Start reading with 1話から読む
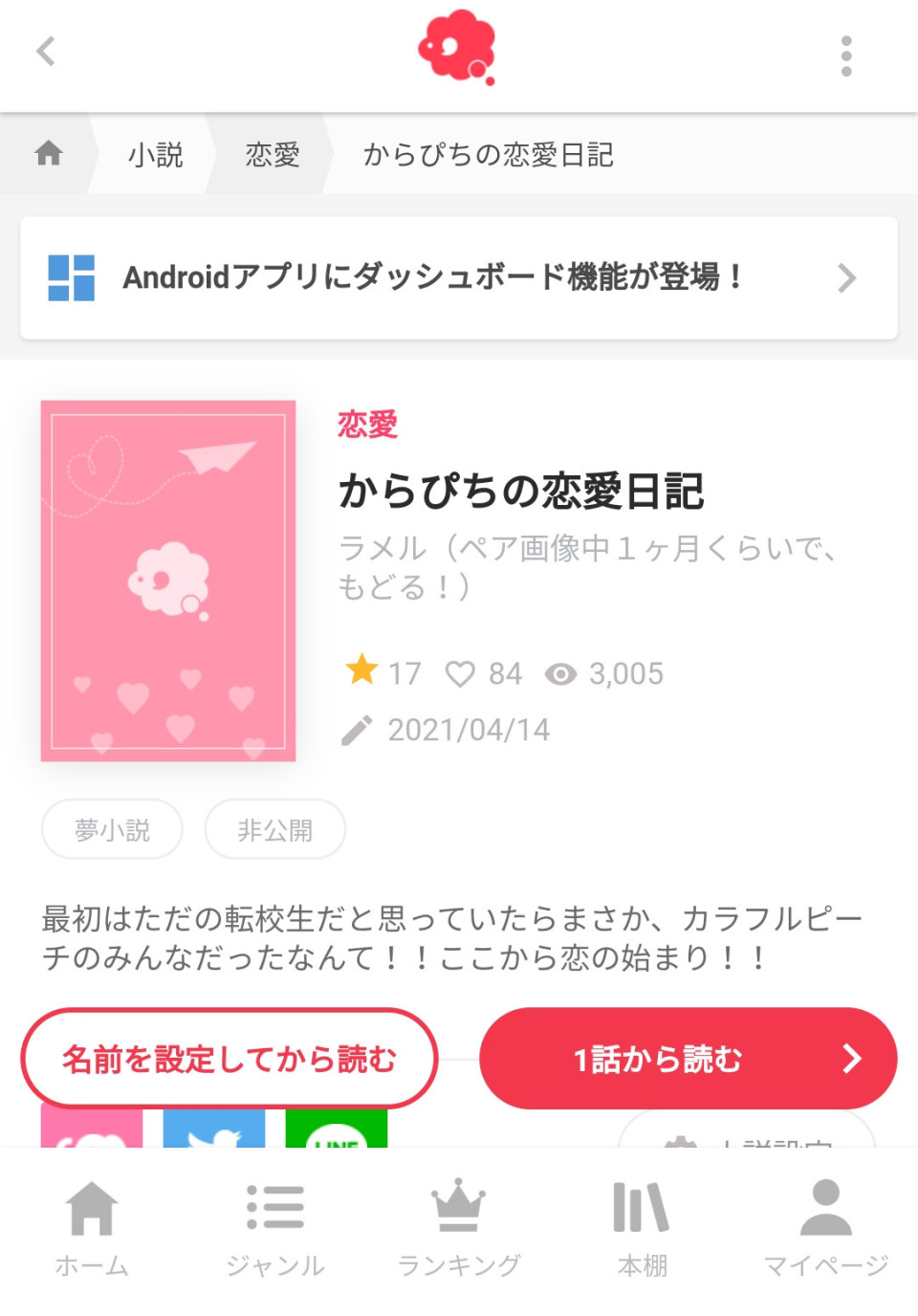Viewport: 918px width, 1316px height. (688, 1059)
